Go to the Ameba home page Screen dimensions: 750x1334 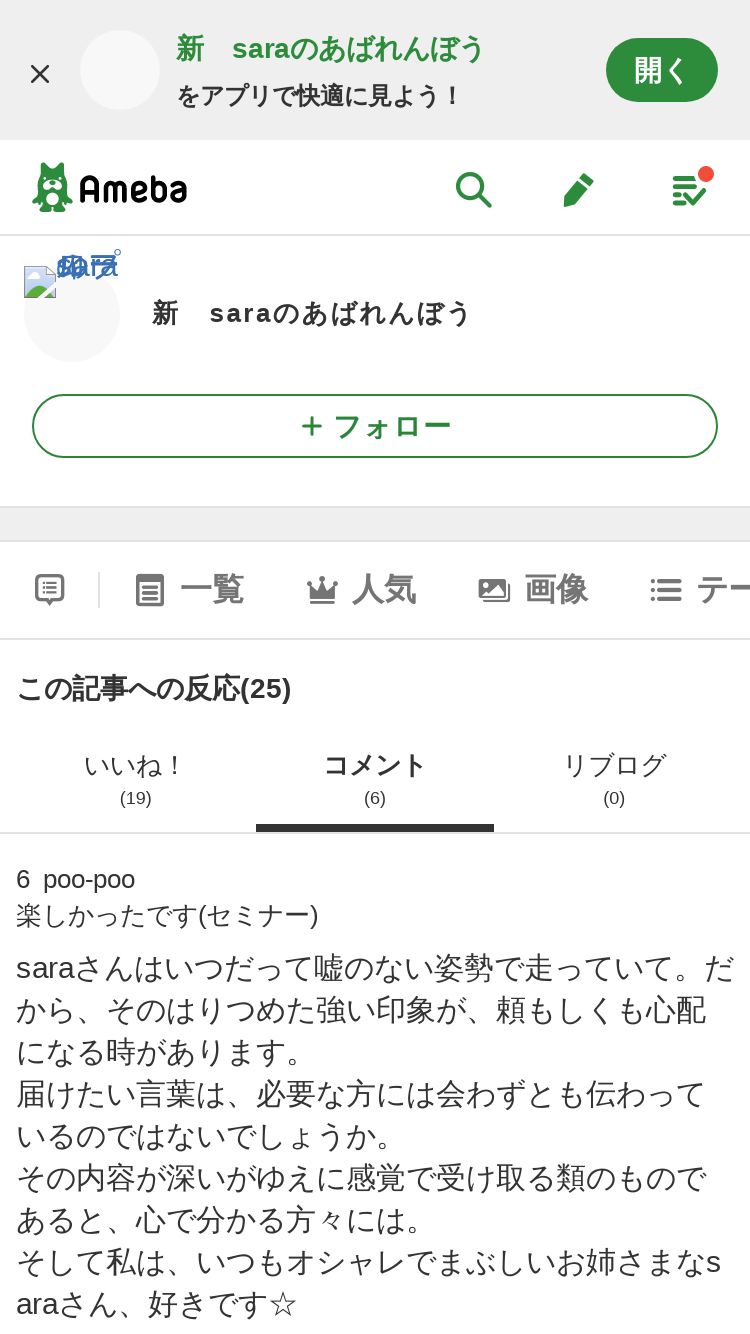(110, 187)
